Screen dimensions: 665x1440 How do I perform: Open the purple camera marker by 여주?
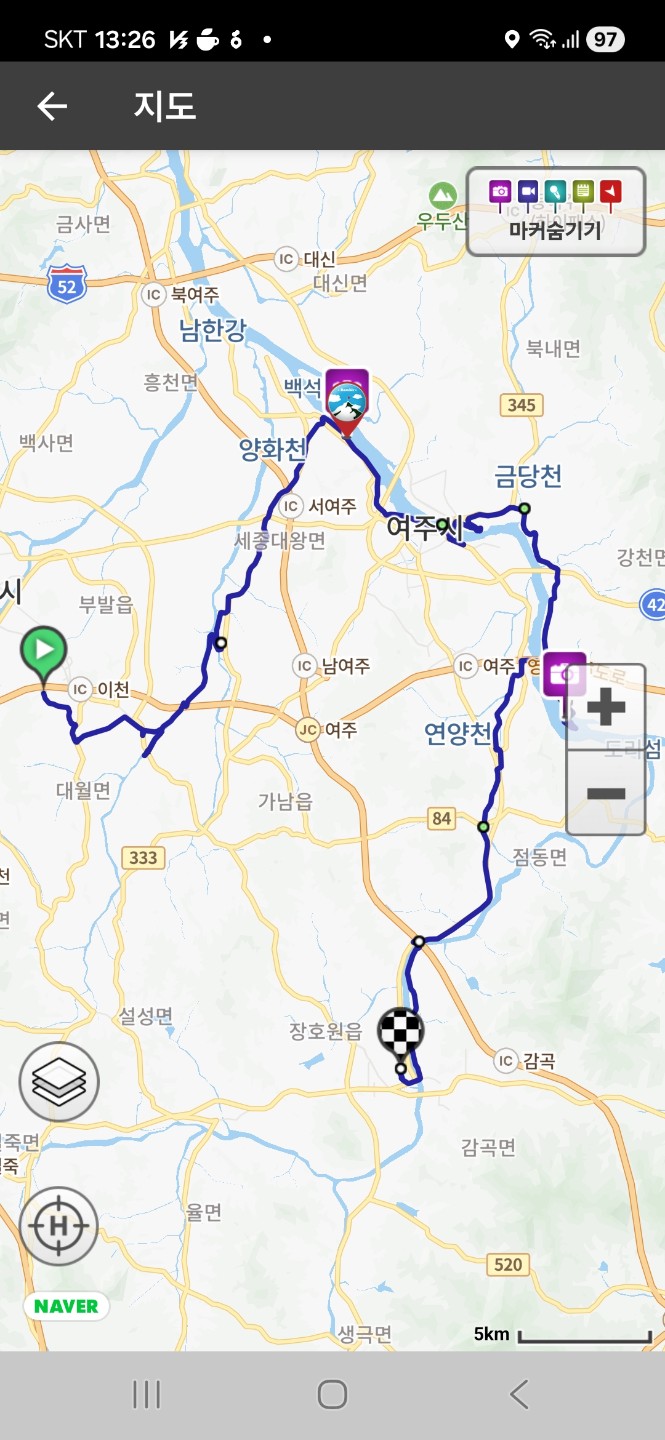click(x=566, y=677)
